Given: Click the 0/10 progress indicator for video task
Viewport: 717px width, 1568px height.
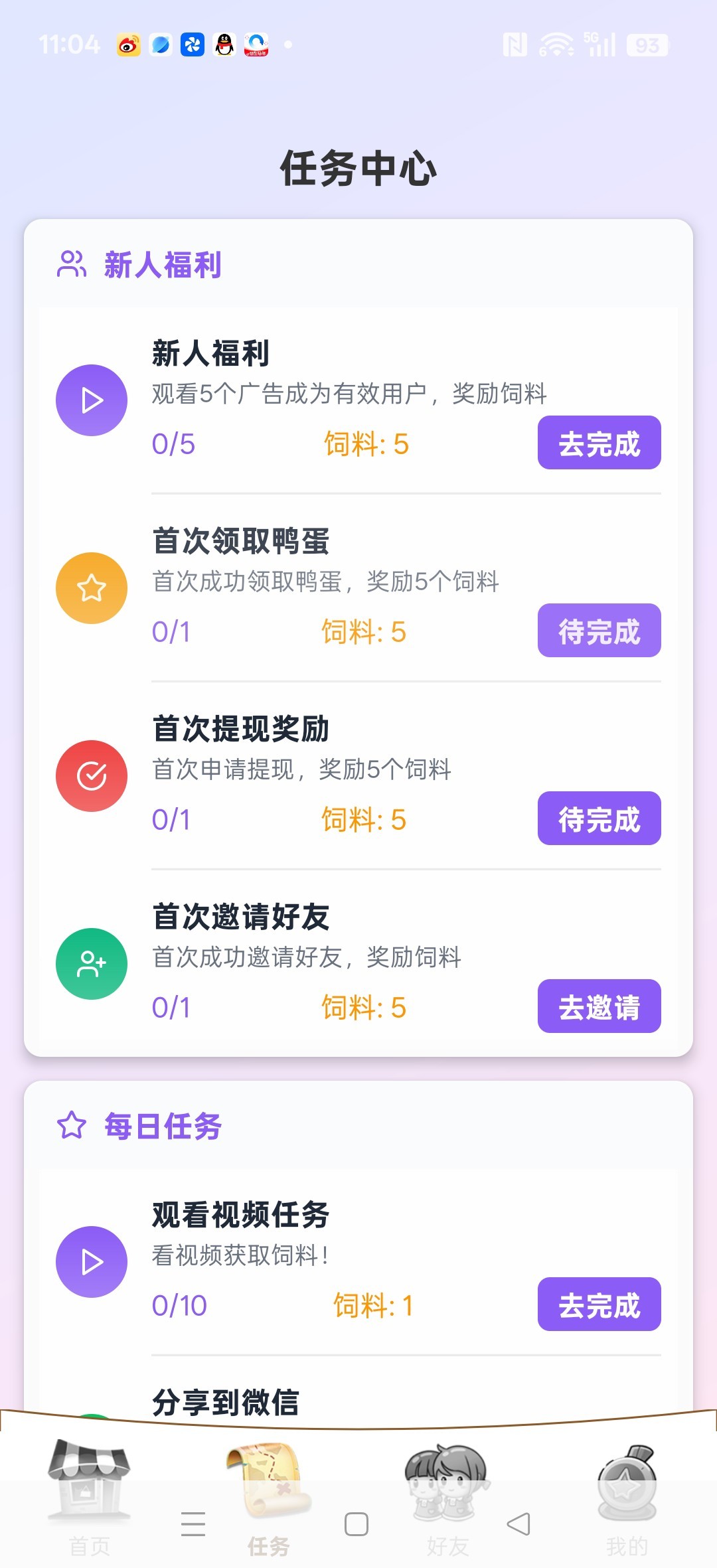Looking at the screenshot, I should coord(179,1304).
